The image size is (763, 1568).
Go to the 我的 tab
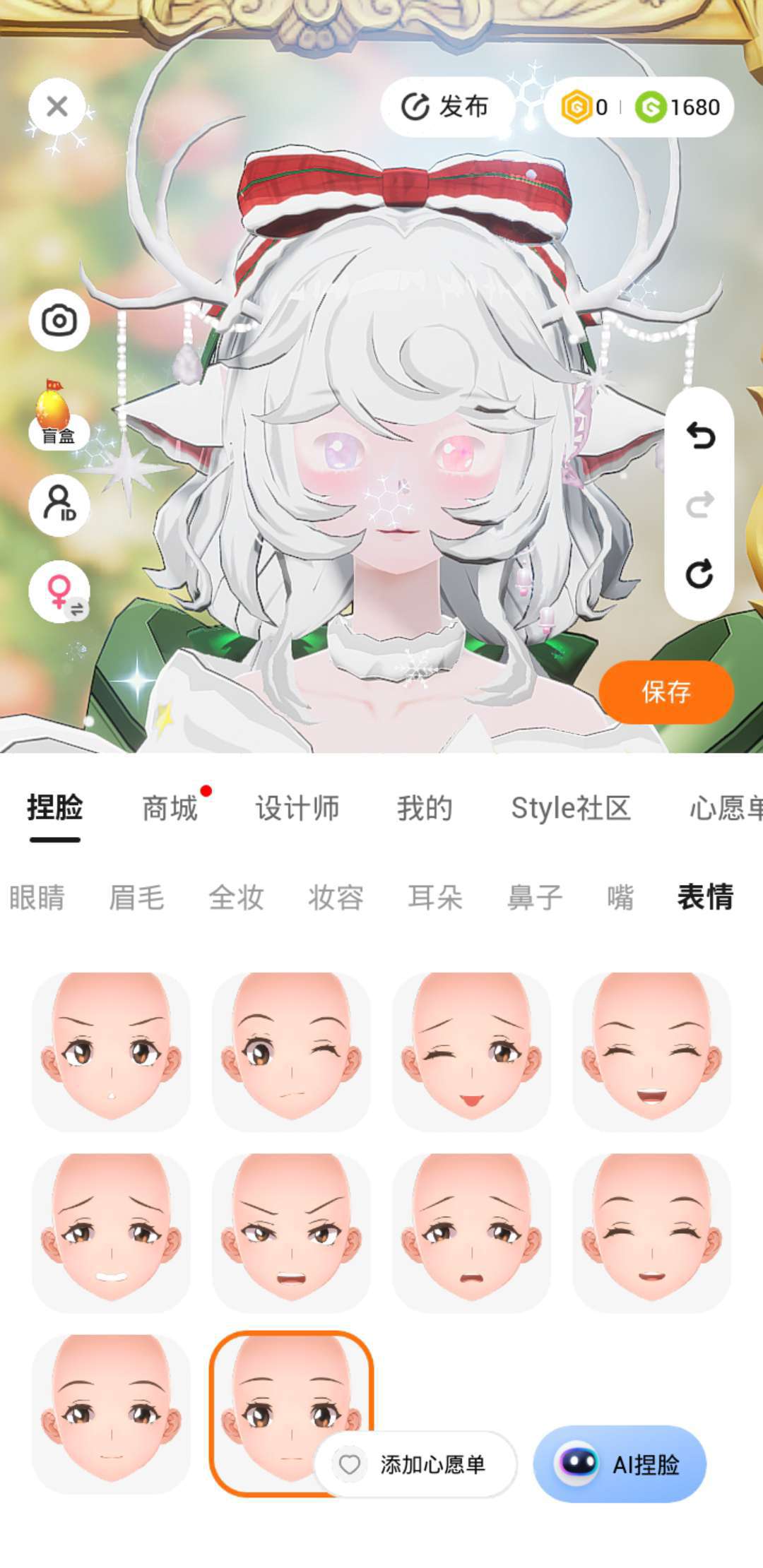424,808
